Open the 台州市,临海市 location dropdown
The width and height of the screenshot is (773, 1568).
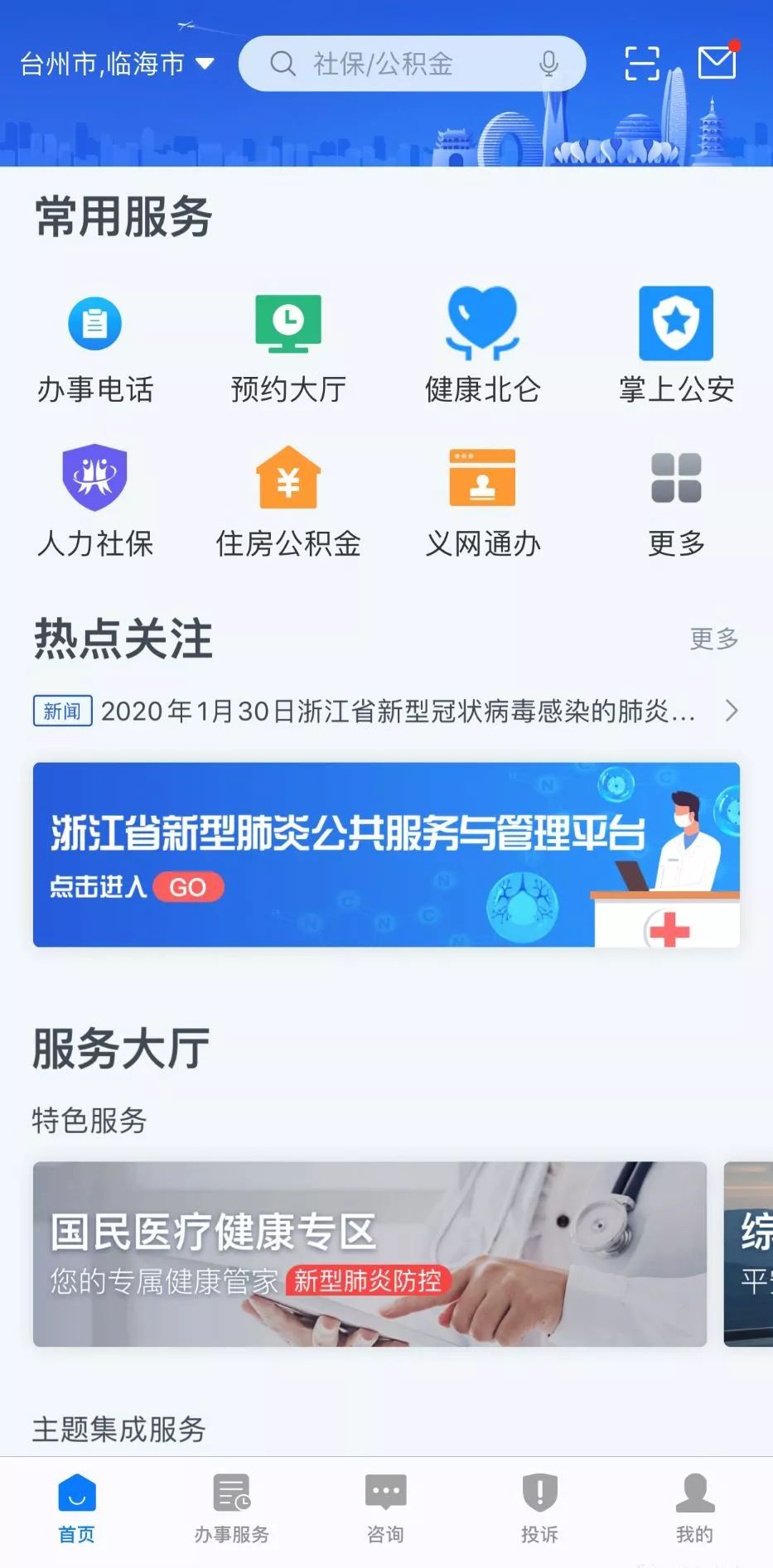pos(118,64)
